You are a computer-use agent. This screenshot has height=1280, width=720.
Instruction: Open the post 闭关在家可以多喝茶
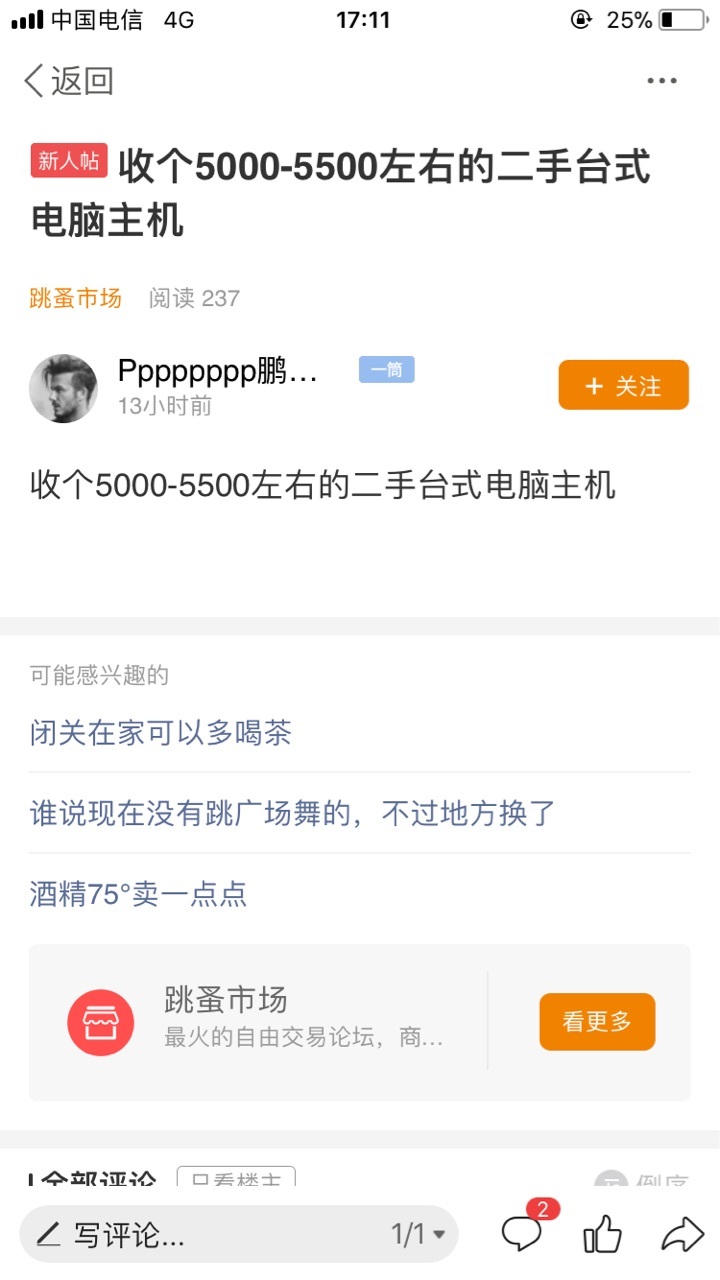tap(161, 733)
